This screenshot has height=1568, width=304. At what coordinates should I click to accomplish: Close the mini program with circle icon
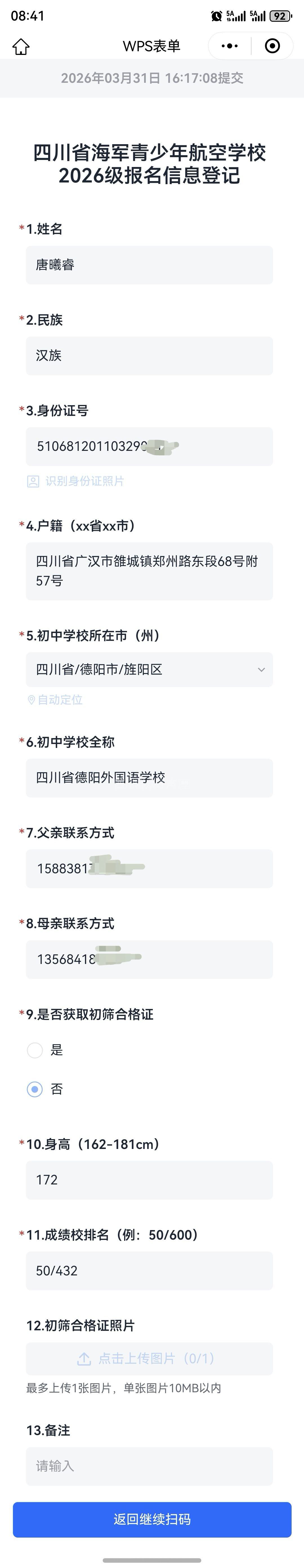[x=272, y=46]
